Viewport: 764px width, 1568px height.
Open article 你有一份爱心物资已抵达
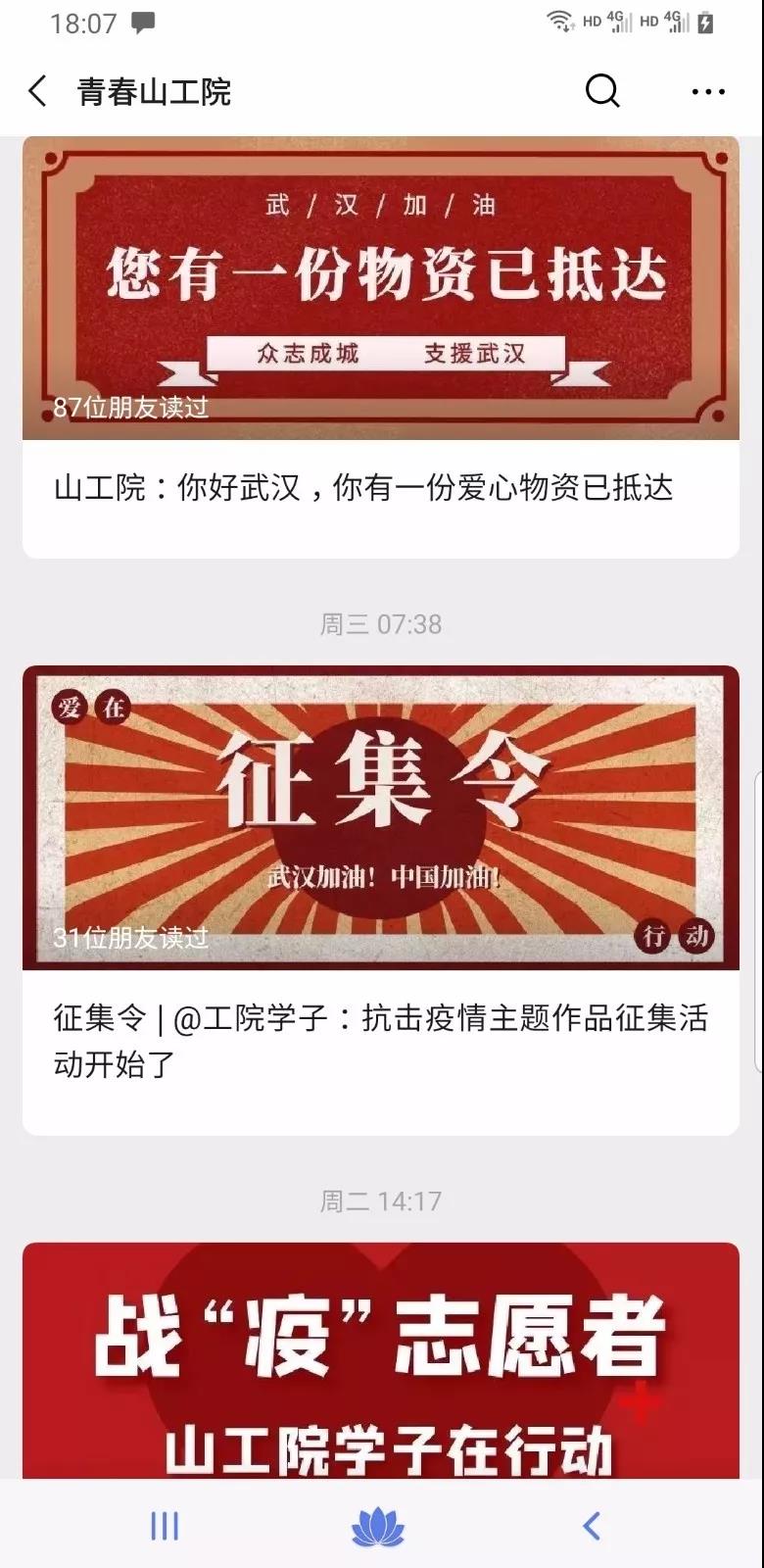[x=381, y=347]
